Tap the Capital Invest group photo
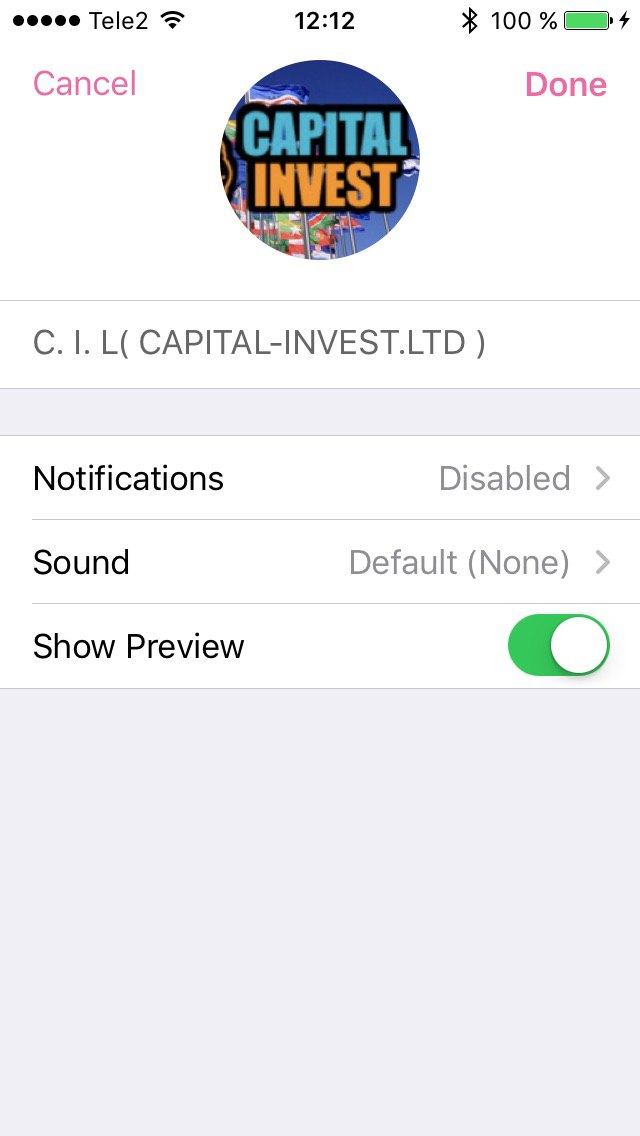 [x=320, y=159]
